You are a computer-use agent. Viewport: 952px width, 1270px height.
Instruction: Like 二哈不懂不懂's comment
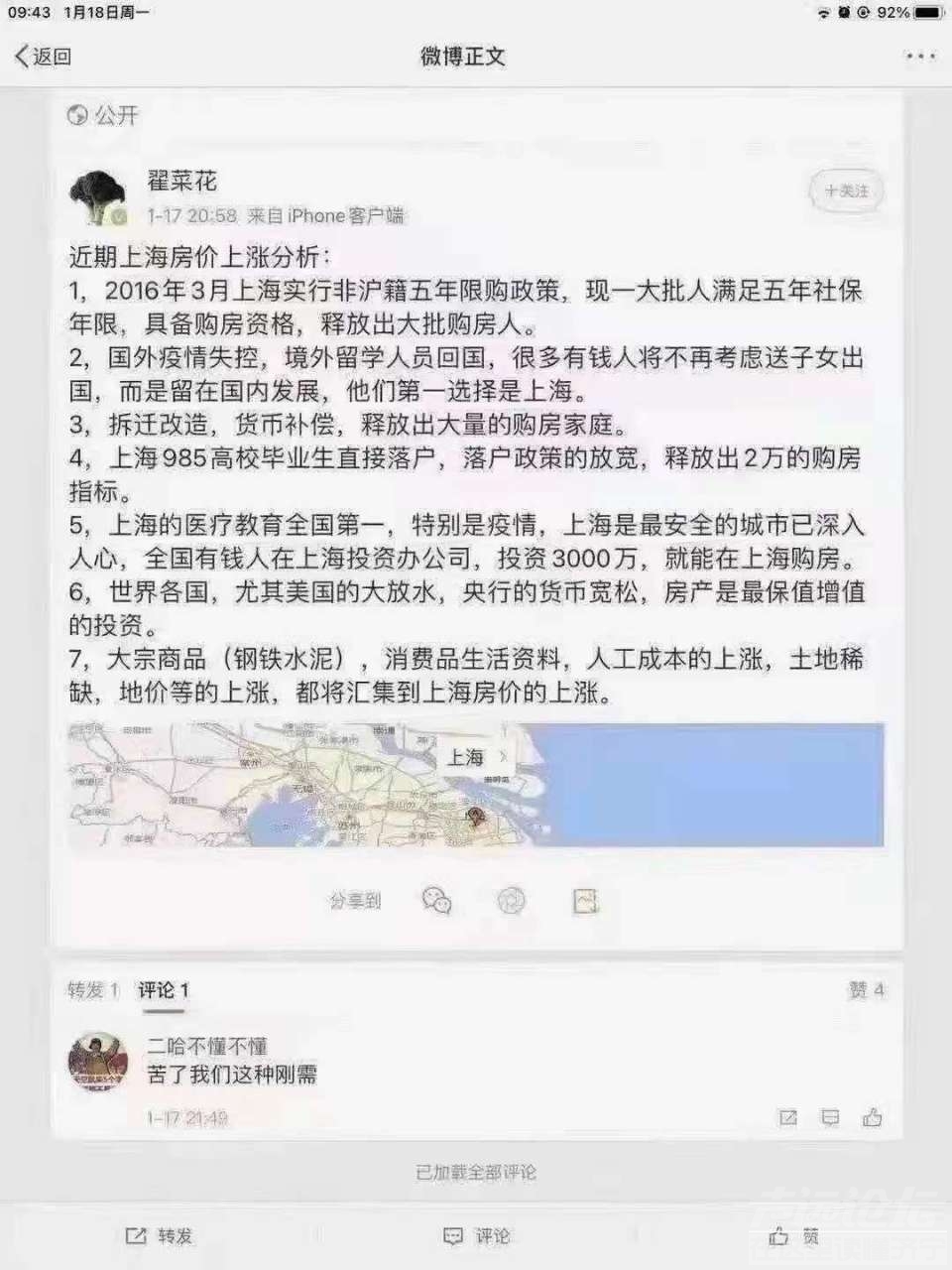point(872,1118)
